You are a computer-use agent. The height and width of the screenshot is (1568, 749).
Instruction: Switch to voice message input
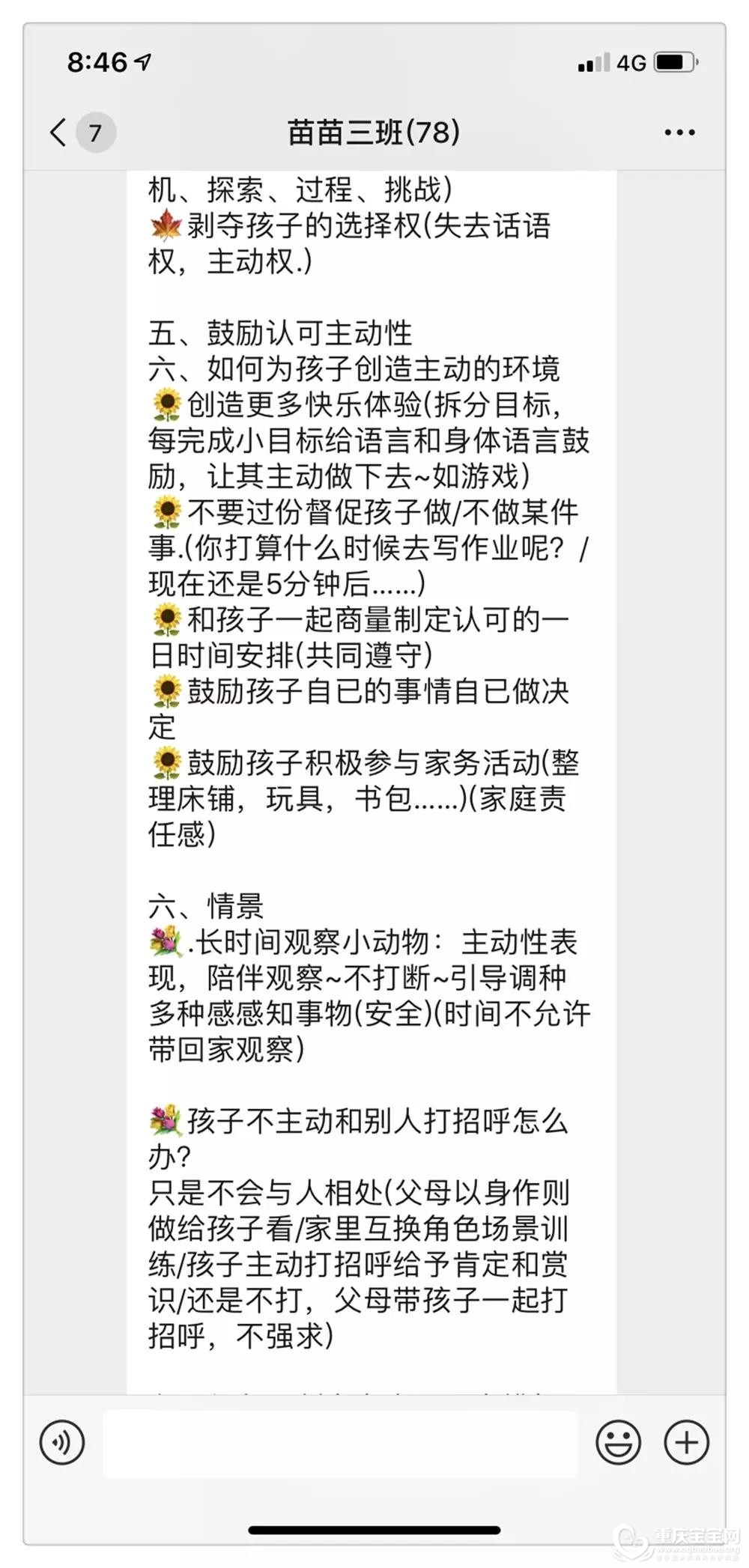tap(62, 1442)
